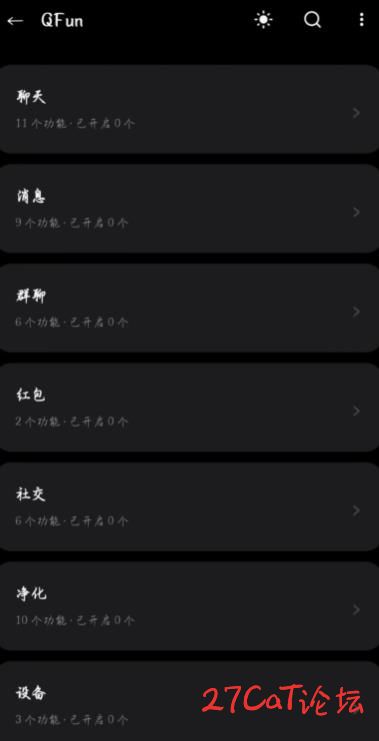The width and height of the screenshot is (379, 741).
Task: Select the 群聊 category row
Action: (x=190, y=308)
